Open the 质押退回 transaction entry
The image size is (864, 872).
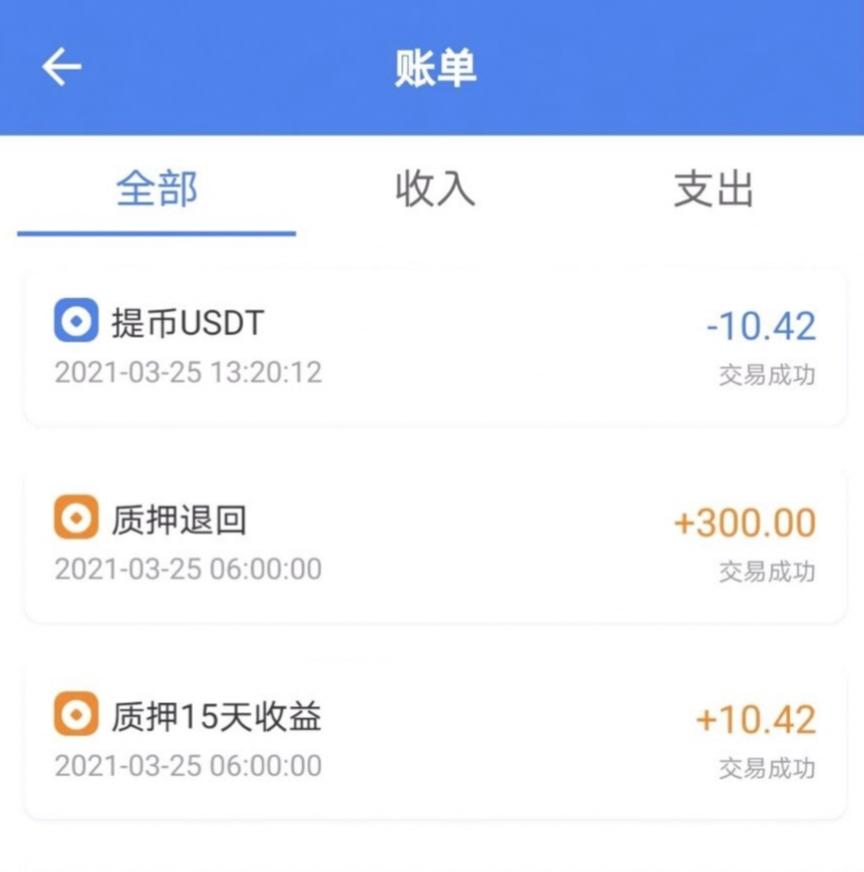coord(432,537)
